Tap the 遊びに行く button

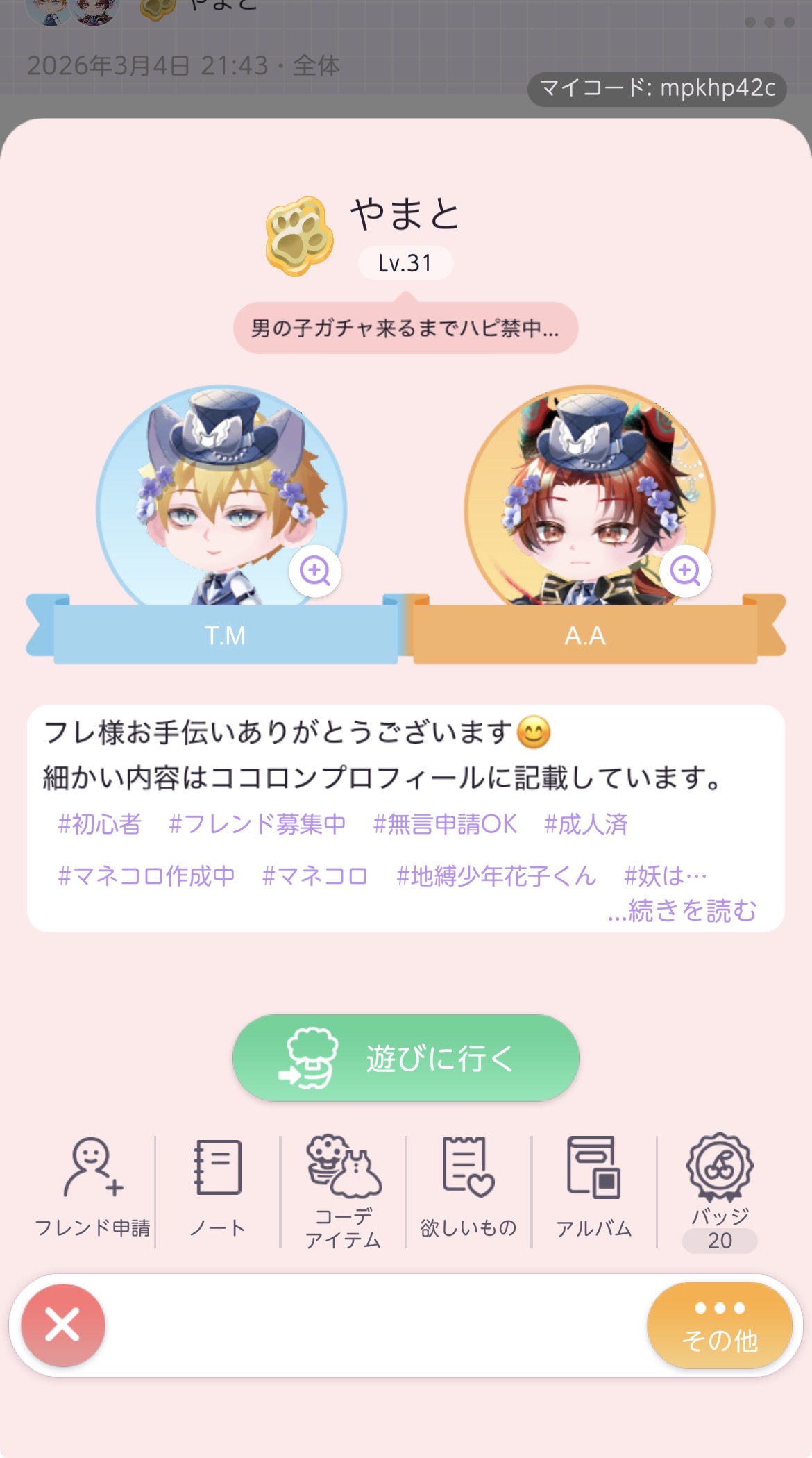[x=405, y=1058]
